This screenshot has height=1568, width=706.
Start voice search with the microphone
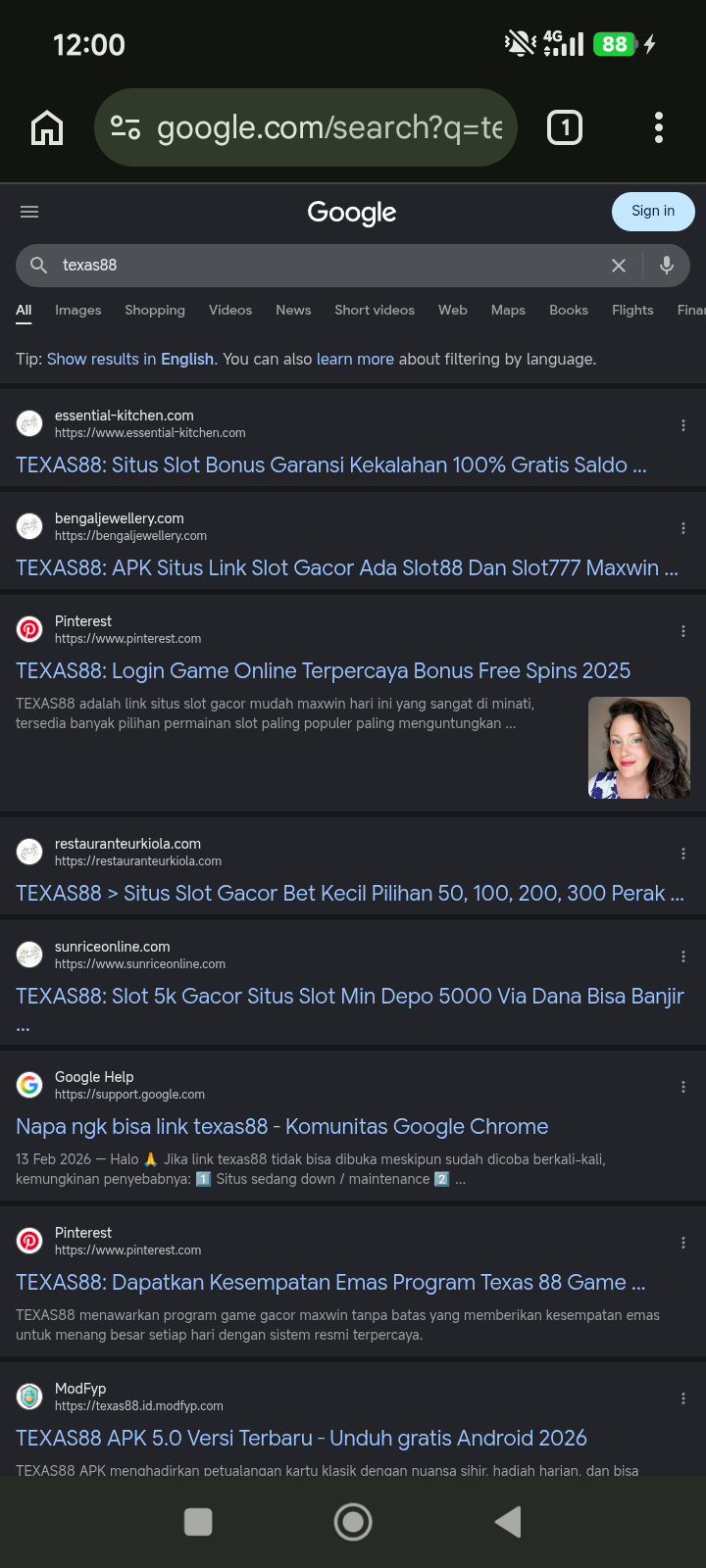point(667,266)
